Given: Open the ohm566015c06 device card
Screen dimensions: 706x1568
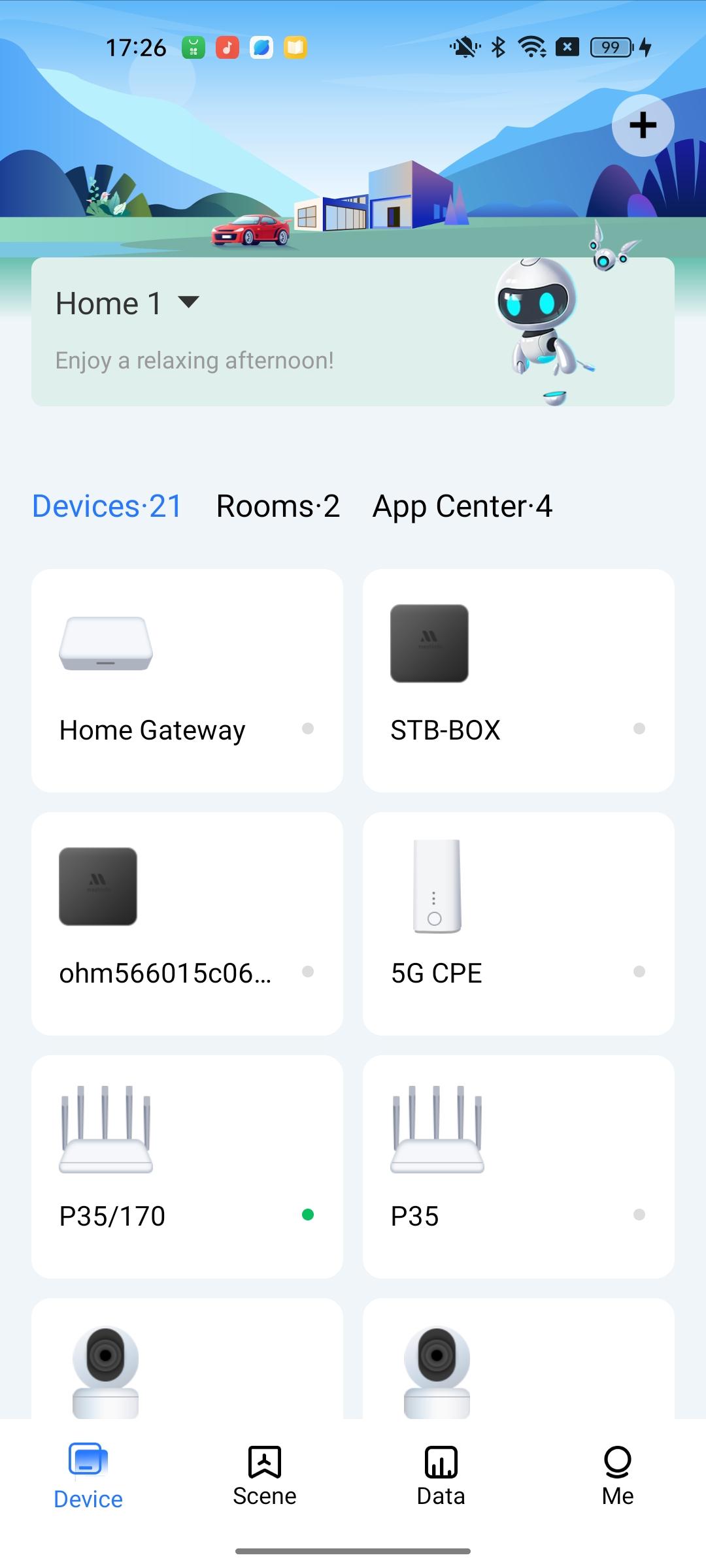Looking at the screenshot, I should coord(187,923).
